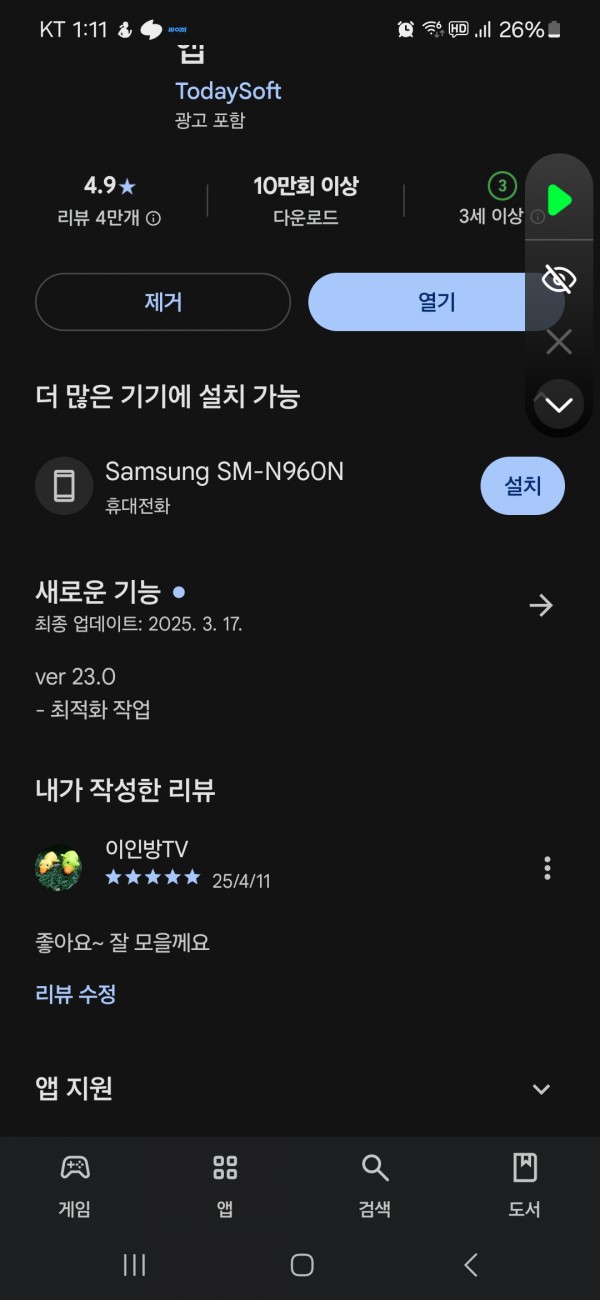Collapse floating panel with down chevron

559,405
